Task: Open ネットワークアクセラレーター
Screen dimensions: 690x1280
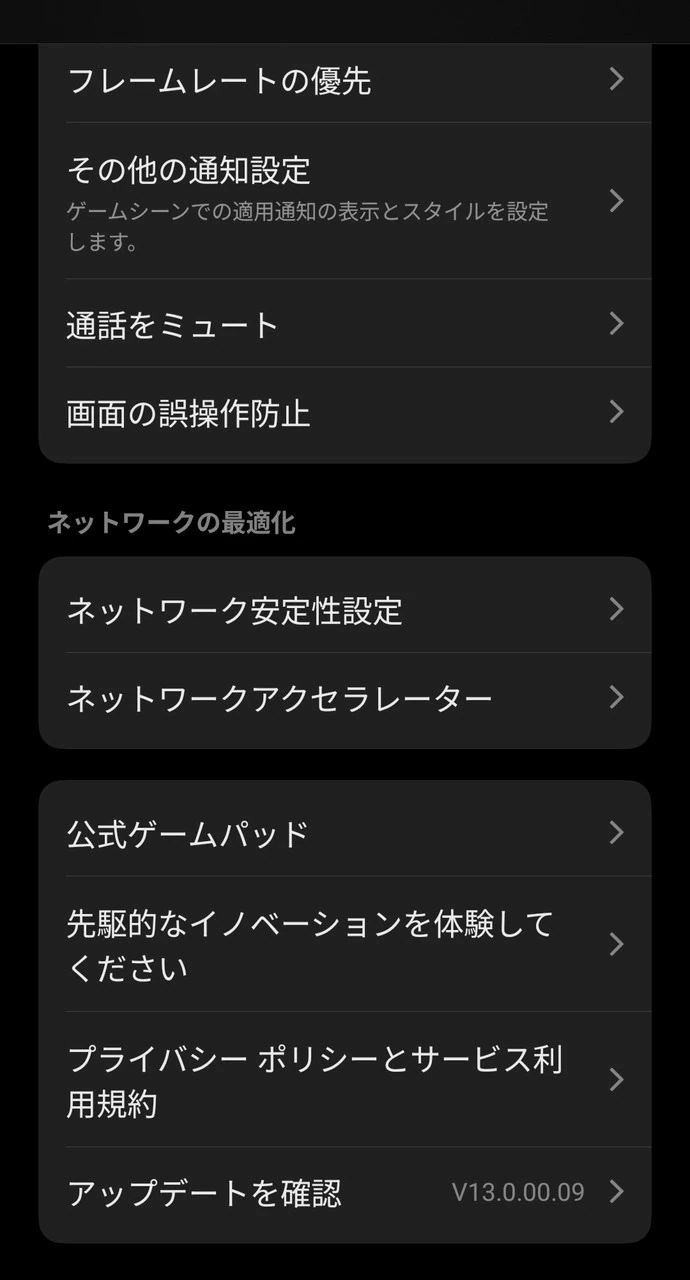Action: pyautogui.click(x=344, y=697)
